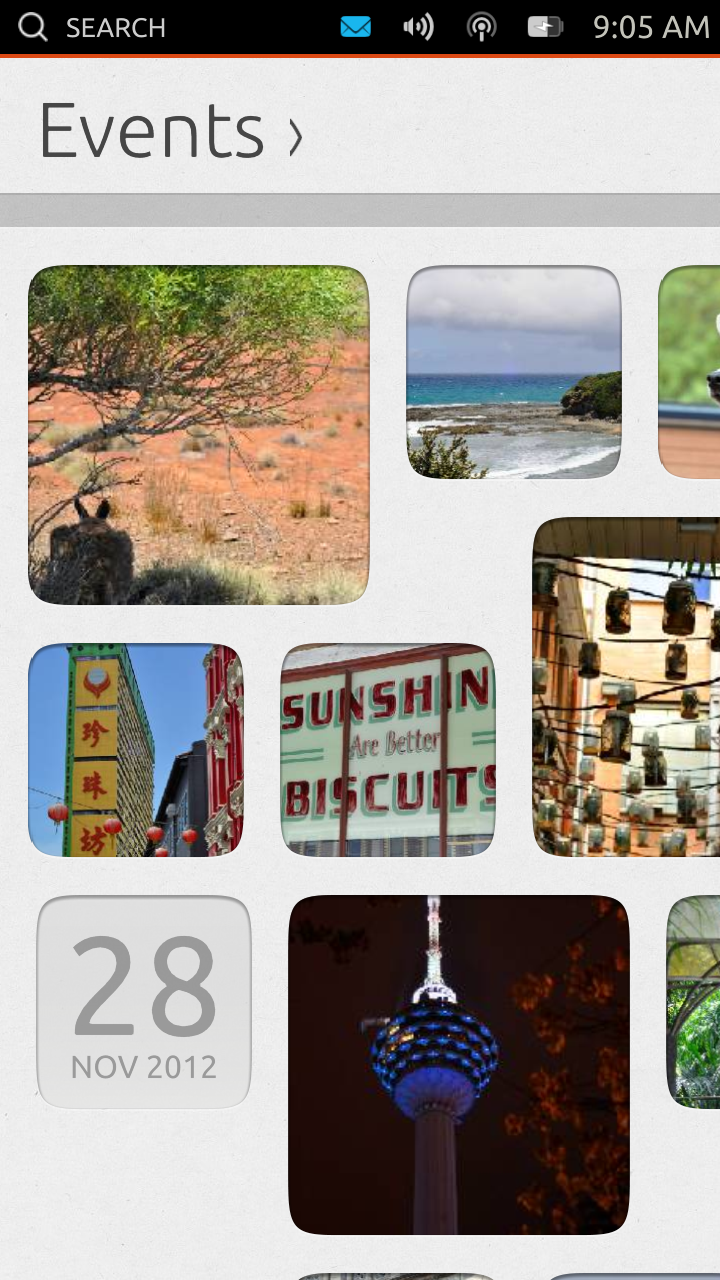Open the illuminated tower night photo
This screenshot has width=720, height=1280.
coord(459,1065)
